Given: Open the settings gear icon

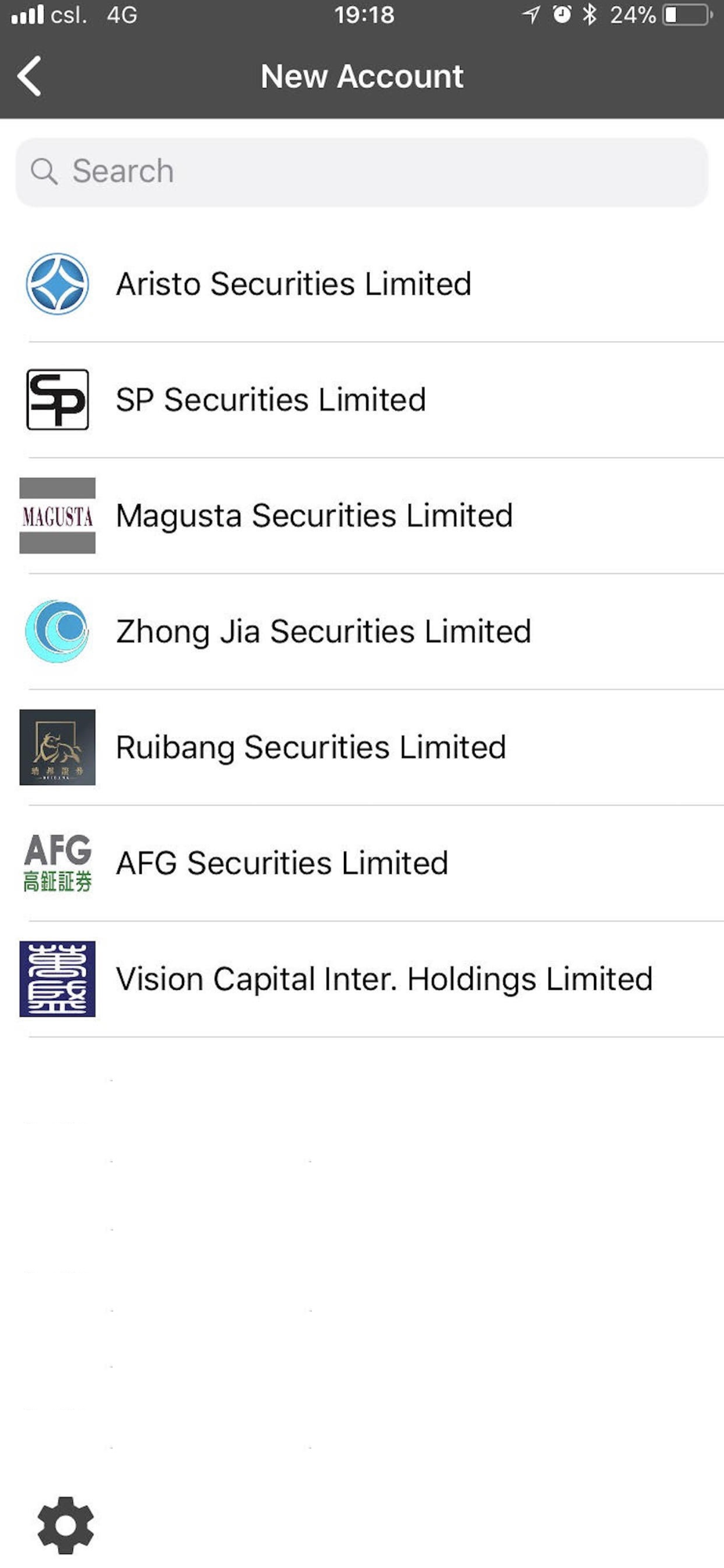Looking at the screenshot, I should (66, 1525).
